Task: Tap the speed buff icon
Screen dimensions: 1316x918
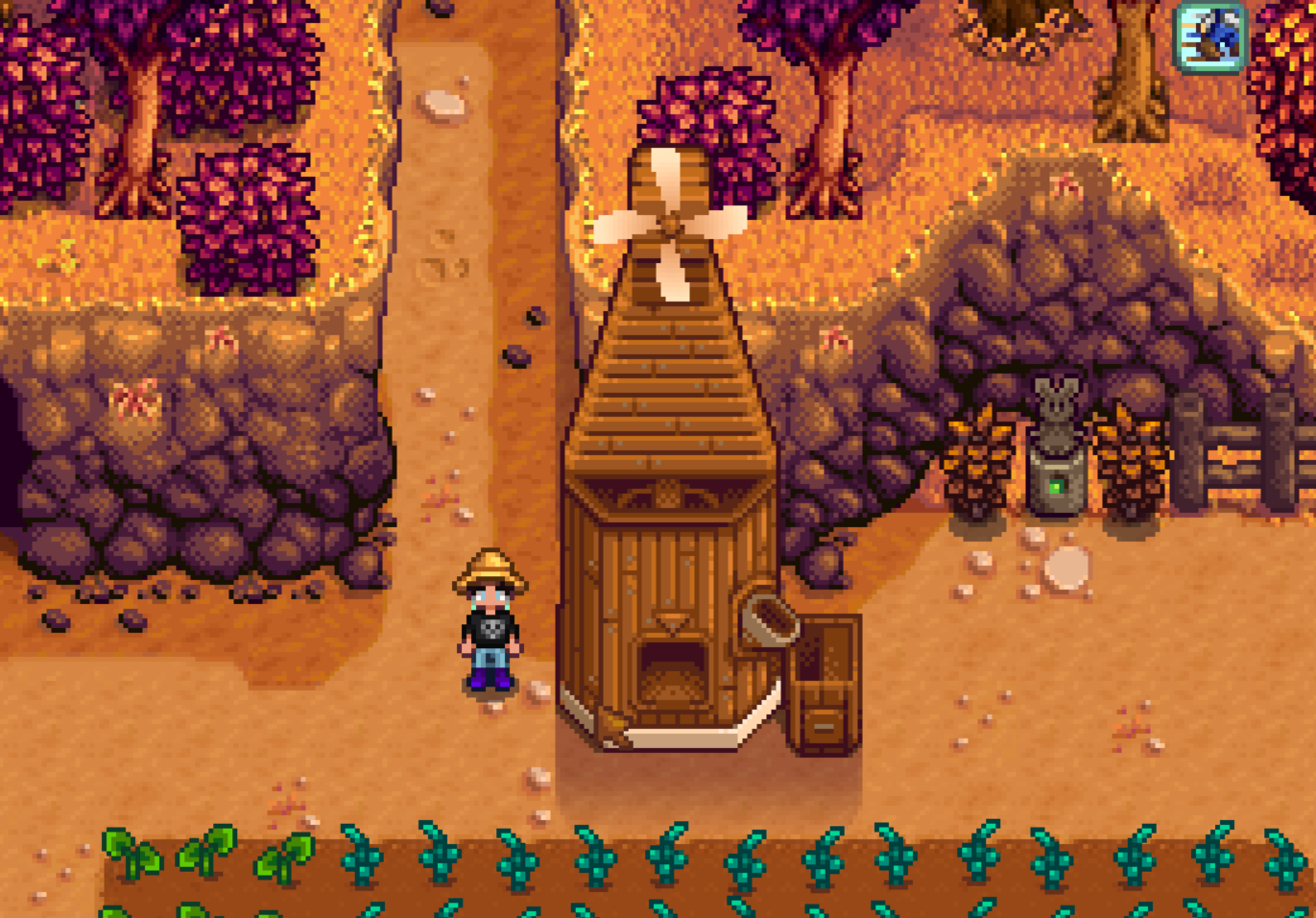Action: [1209, 38]
